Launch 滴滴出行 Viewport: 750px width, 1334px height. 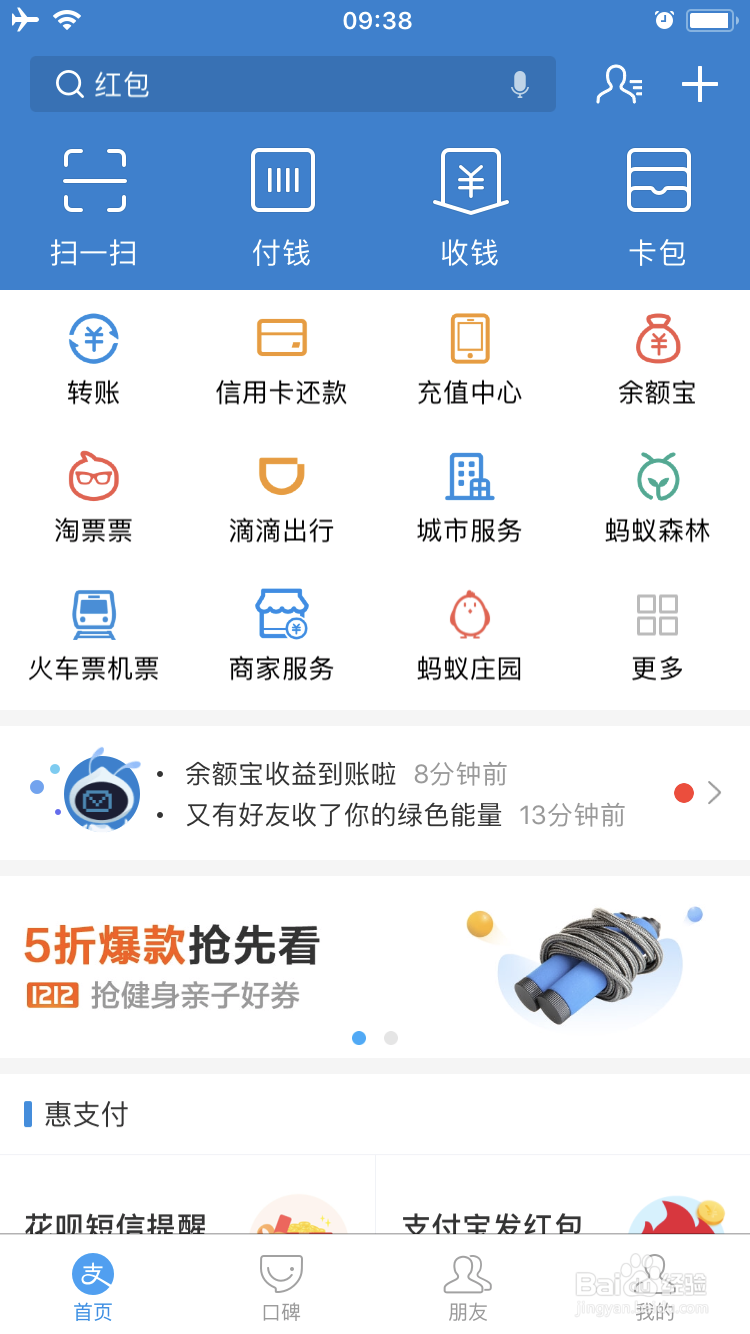click(282, 498)
